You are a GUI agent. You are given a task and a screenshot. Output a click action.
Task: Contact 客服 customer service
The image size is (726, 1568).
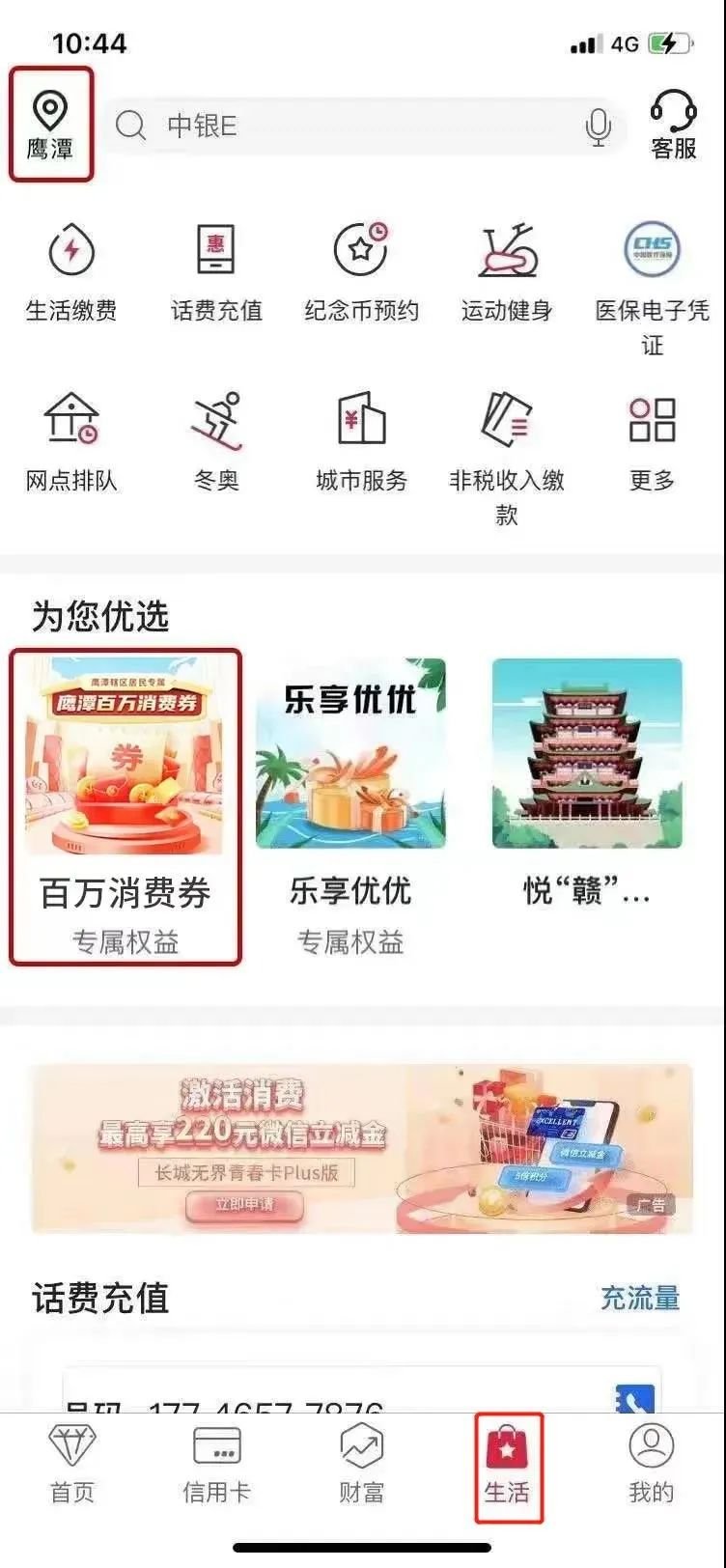(673, 126)
